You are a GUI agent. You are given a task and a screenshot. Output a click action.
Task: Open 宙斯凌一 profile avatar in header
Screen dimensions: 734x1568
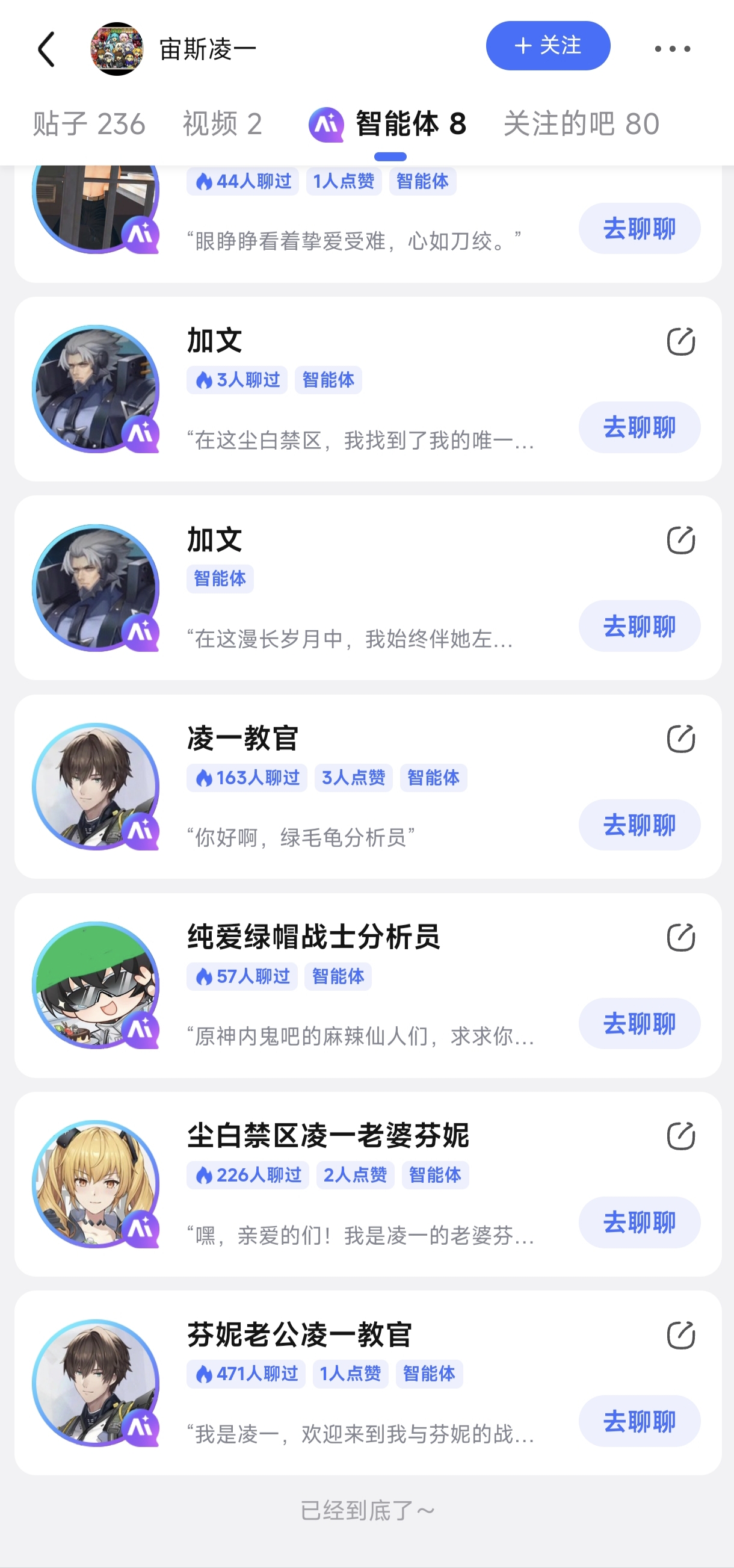(x=117, y=49)
